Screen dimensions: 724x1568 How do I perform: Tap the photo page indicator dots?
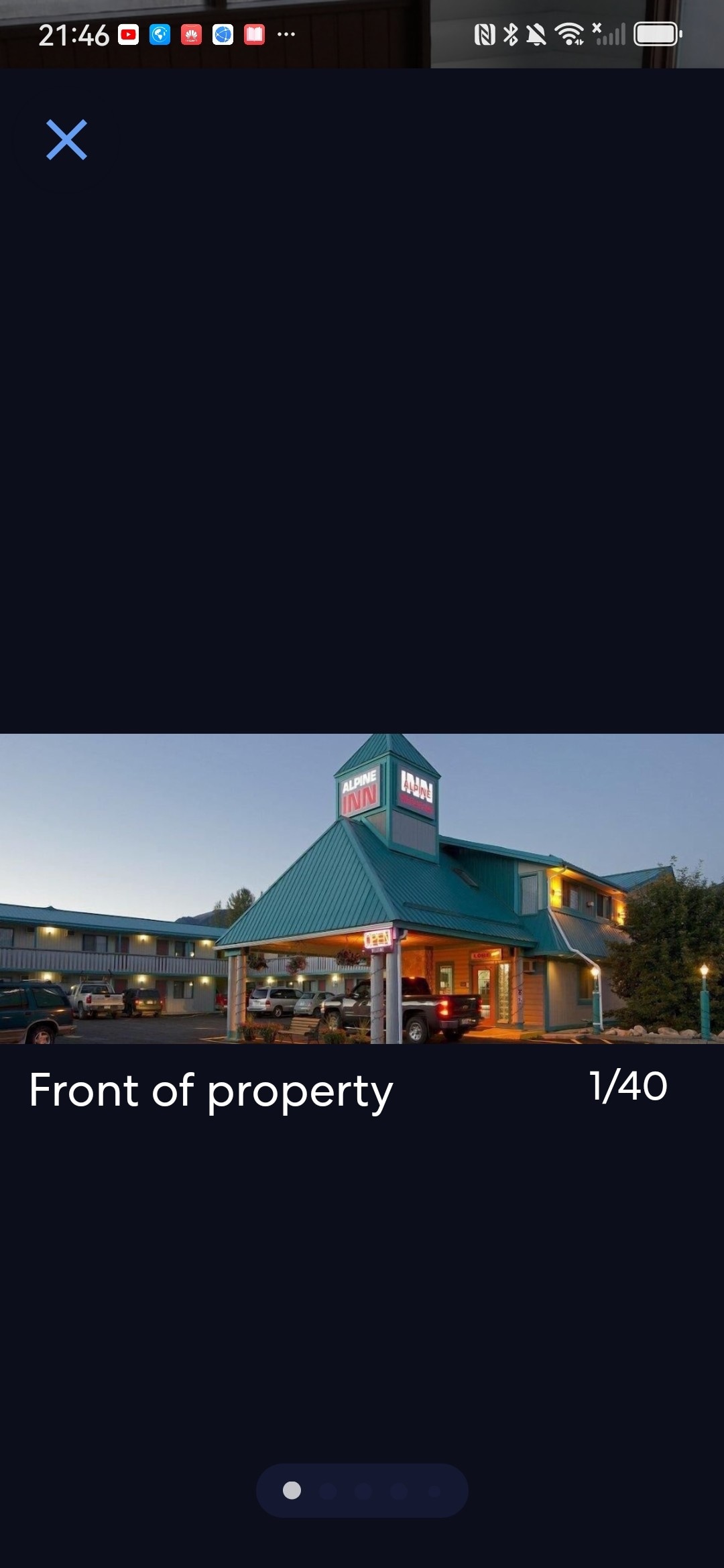click(x=362, y=1490)
